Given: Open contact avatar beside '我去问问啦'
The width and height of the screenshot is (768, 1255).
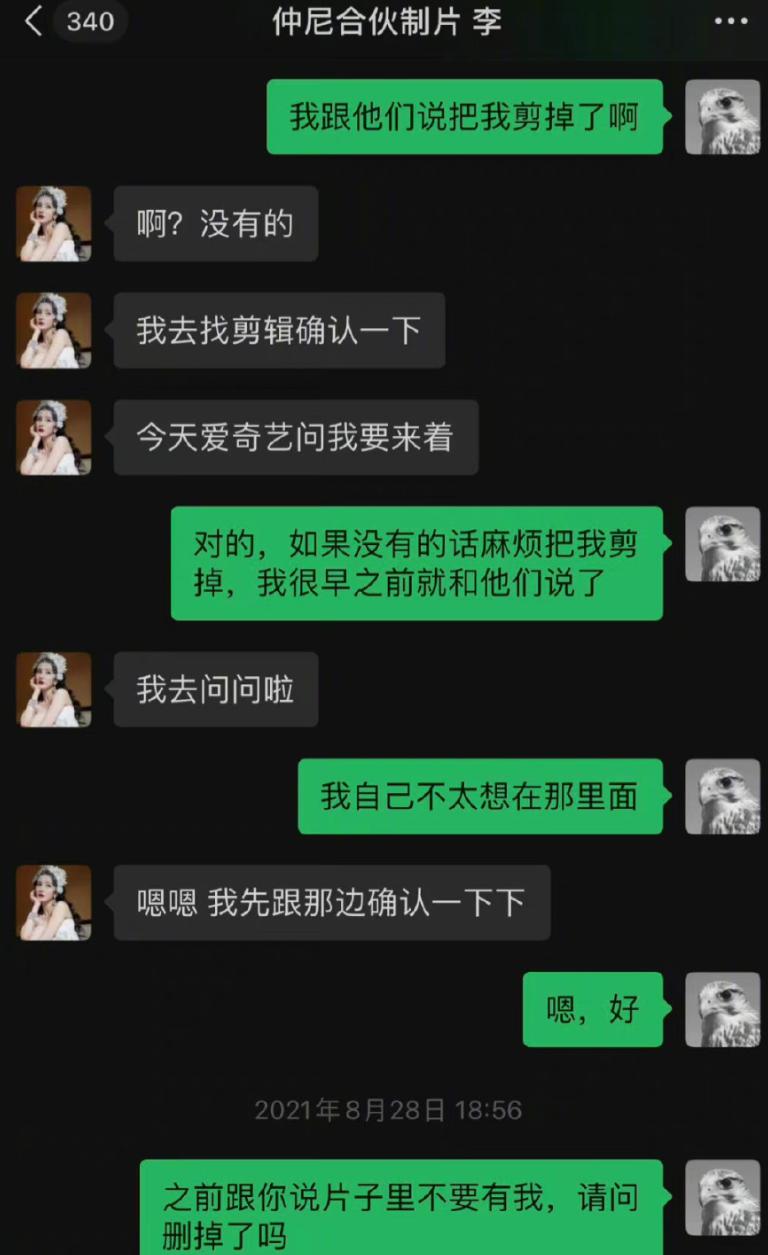Looking at the screenshot, I should click(x=54, y=689).
